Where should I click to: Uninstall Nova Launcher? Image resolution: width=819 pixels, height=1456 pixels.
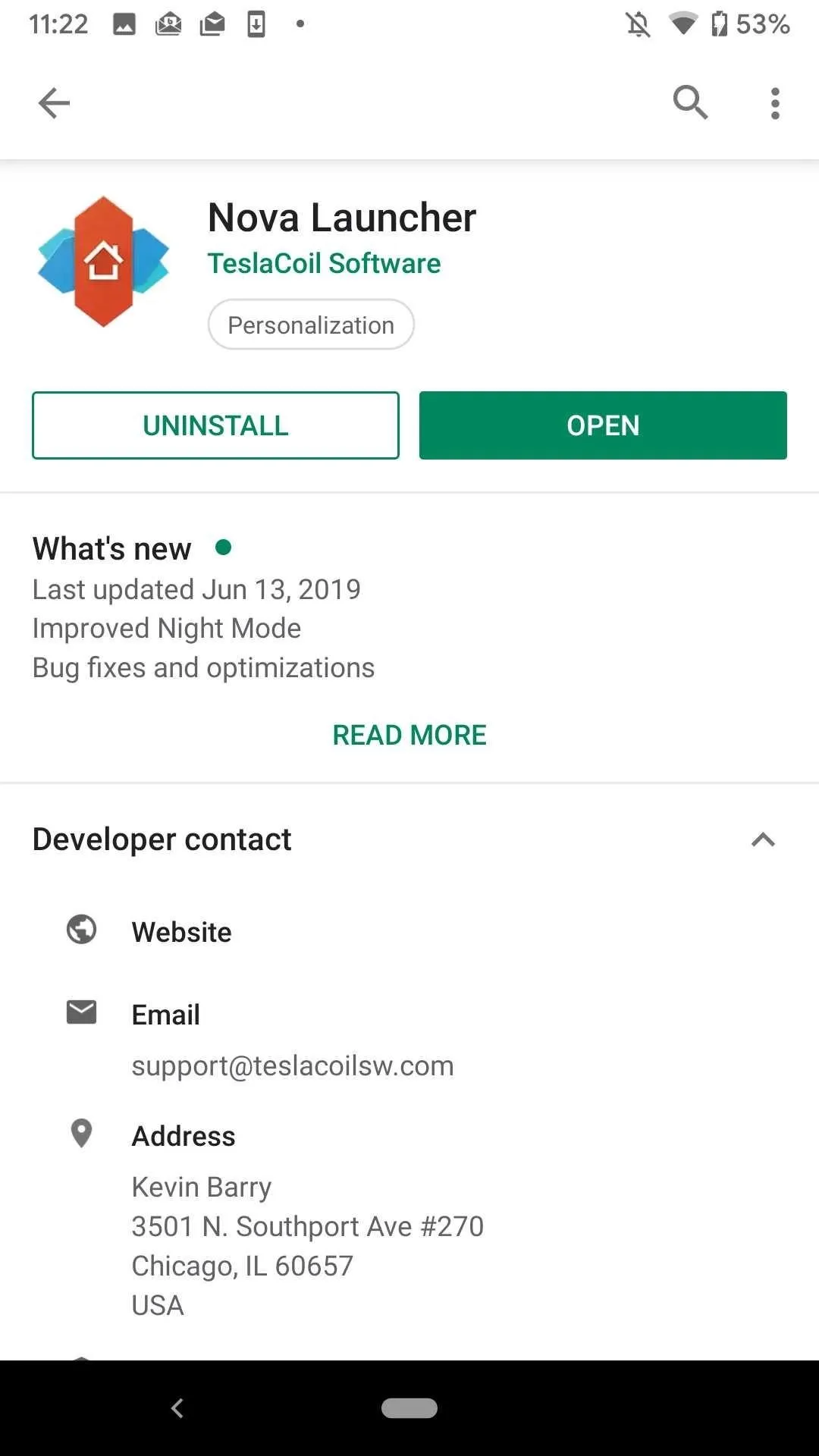pos(215,425)
